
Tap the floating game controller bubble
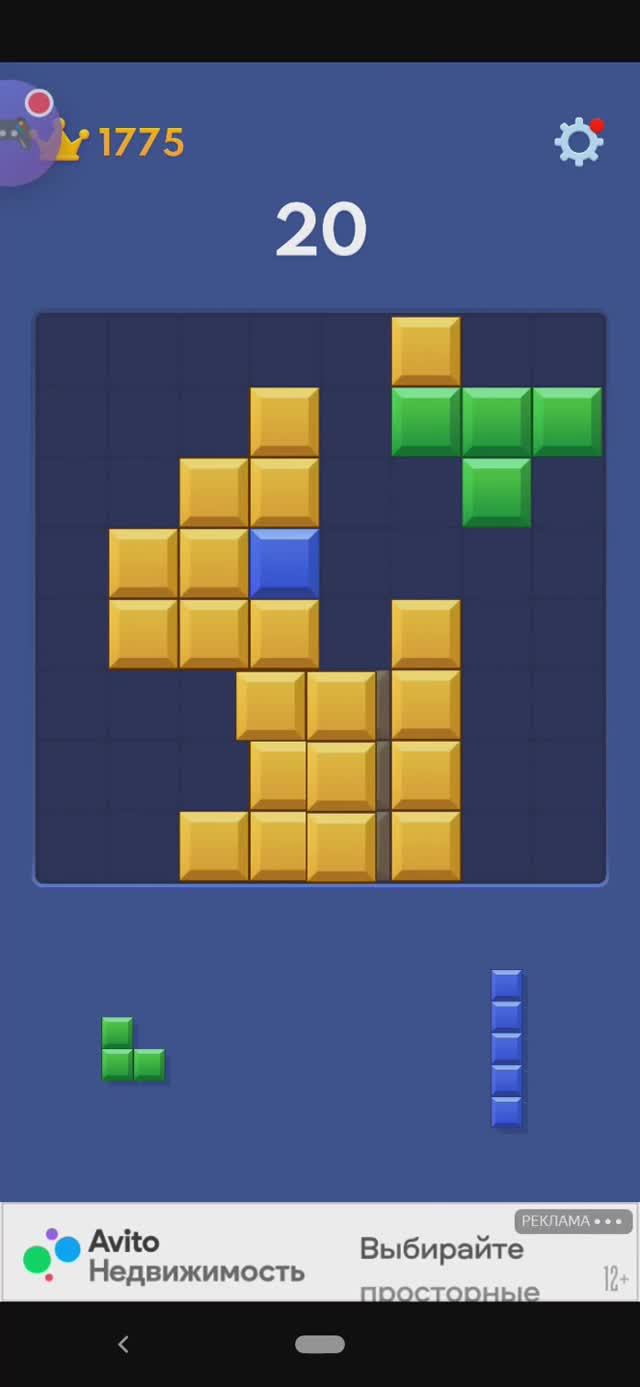coord(20,133)
